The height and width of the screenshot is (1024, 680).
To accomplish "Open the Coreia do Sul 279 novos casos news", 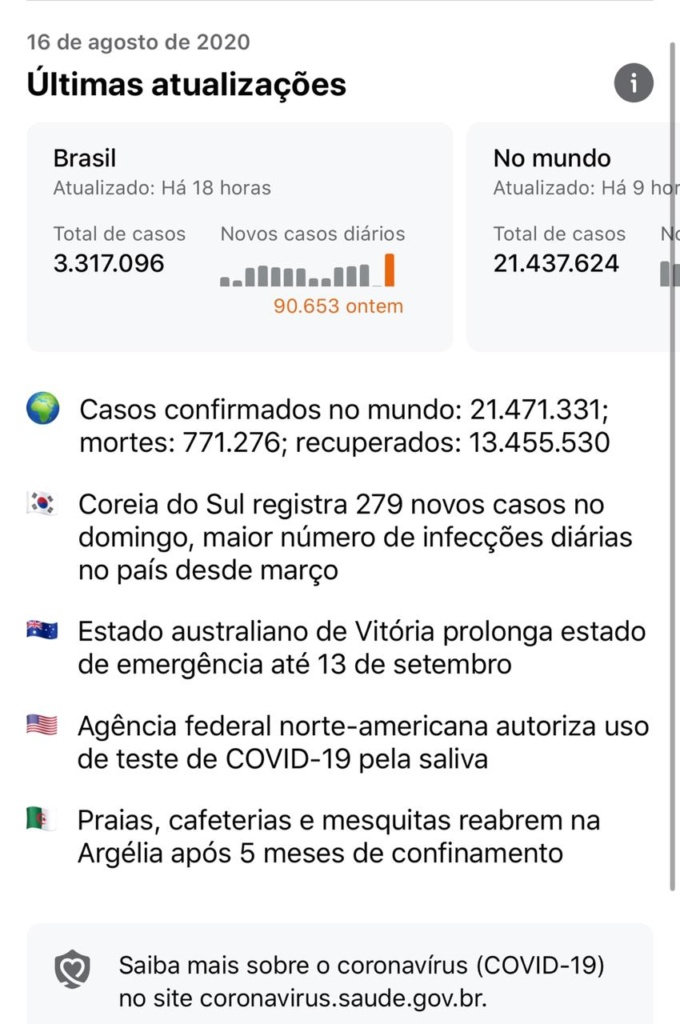I will (x=355, y=538).
